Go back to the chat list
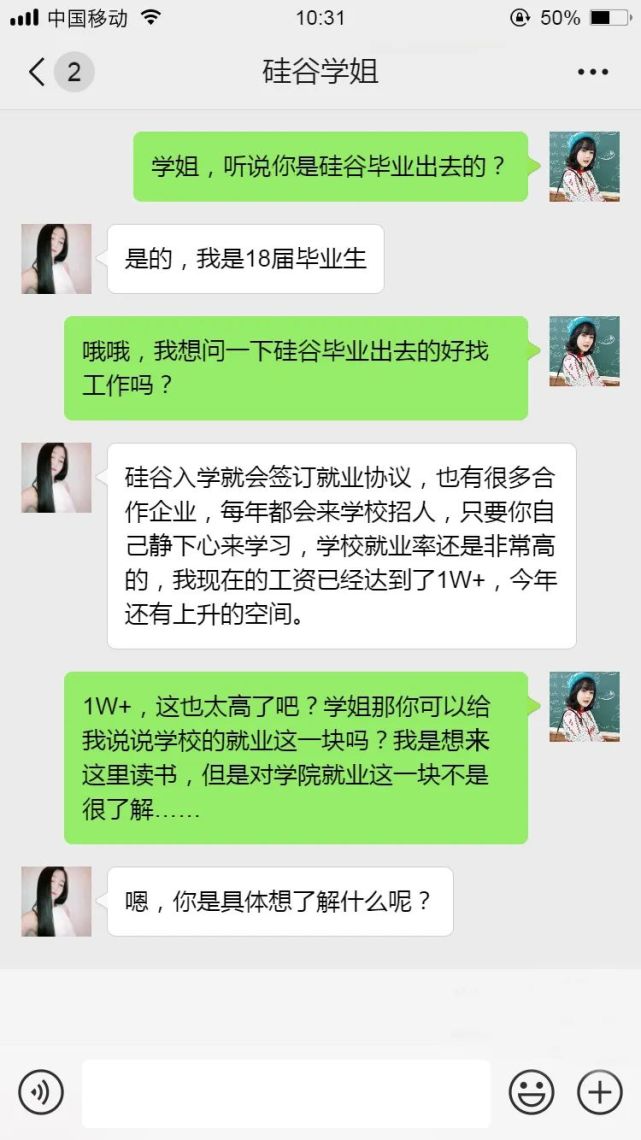This screenshot has height=1140, width=641. point(38,72)
